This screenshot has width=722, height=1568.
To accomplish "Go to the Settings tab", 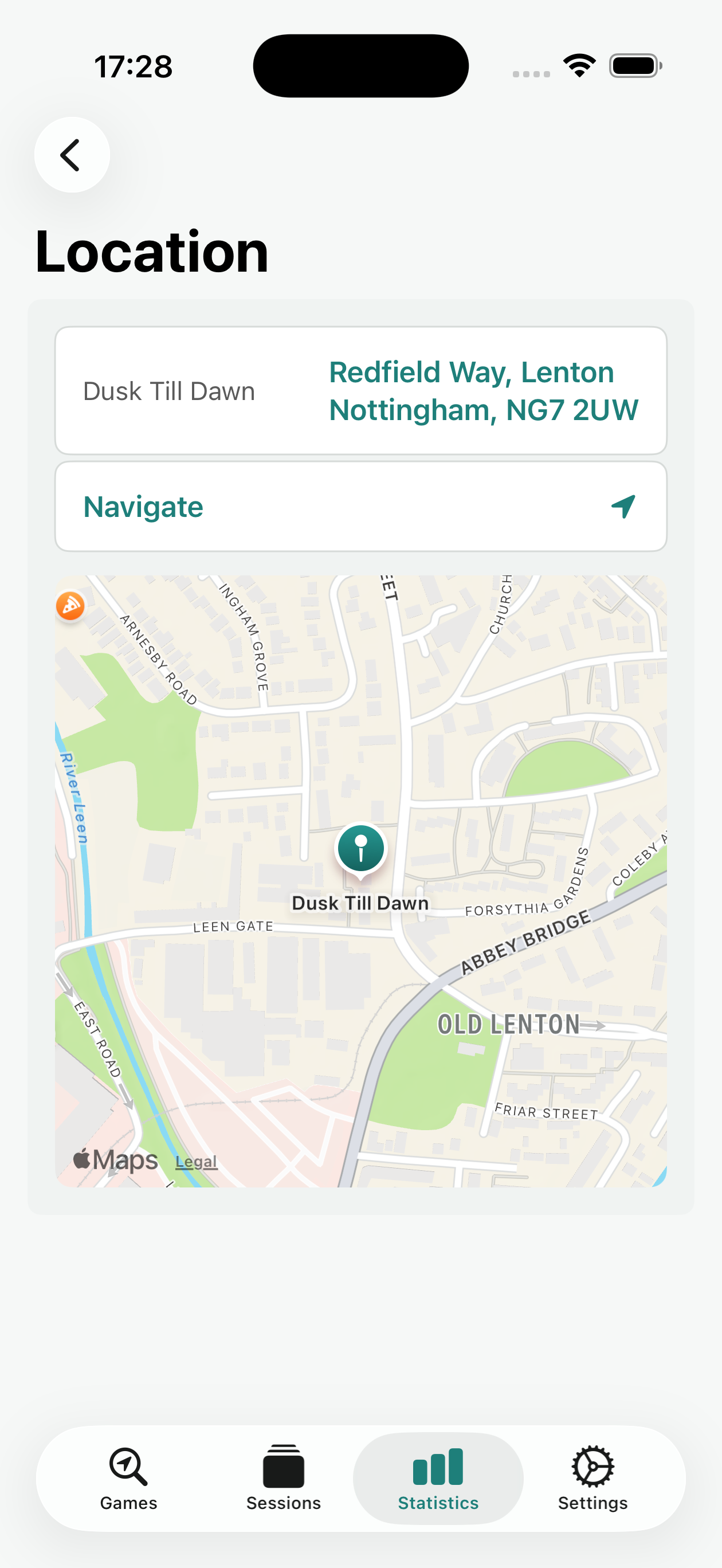I will (592, 1478).
